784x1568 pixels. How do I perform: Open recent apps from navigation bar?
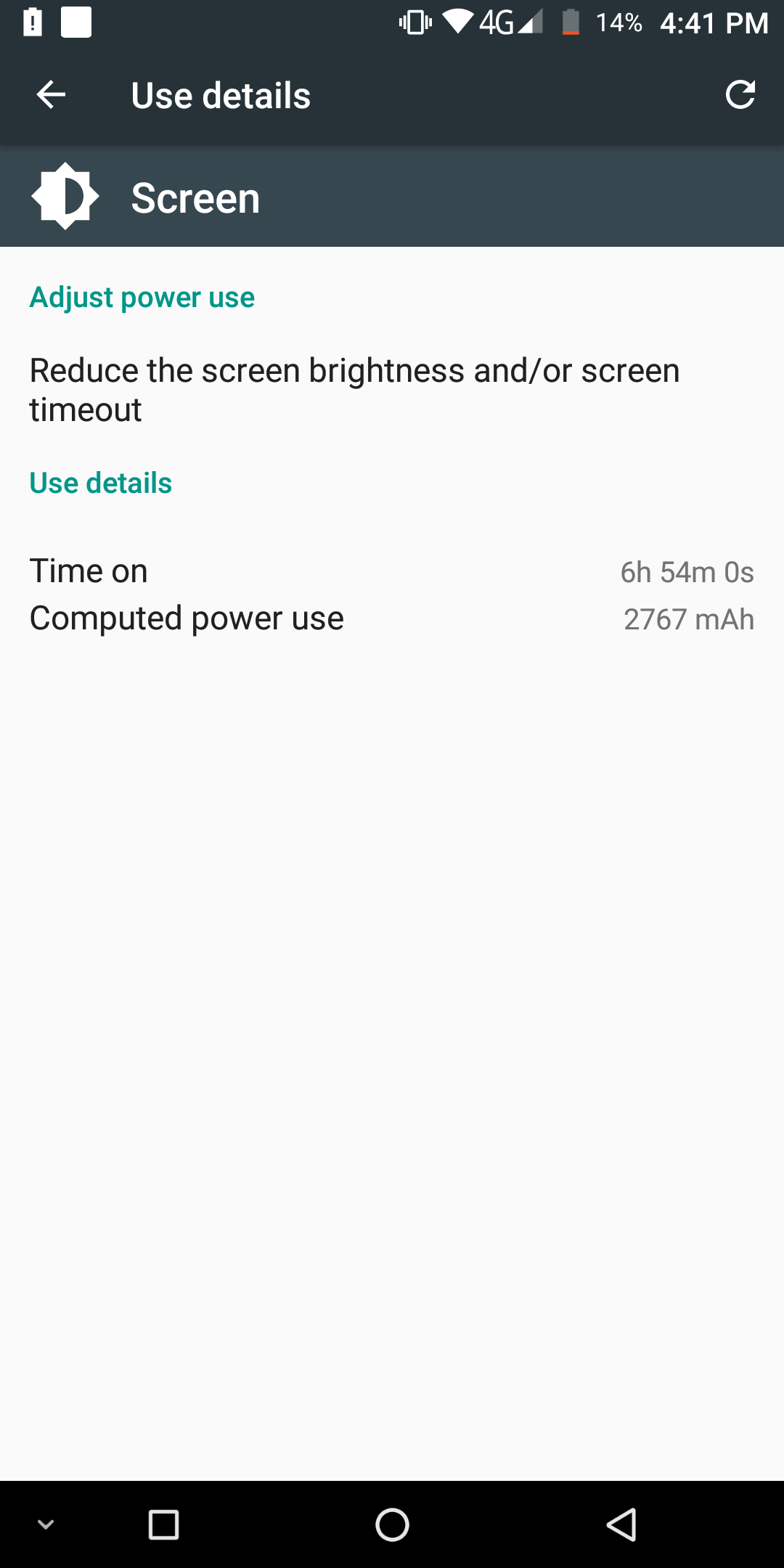click(163, 1524)
